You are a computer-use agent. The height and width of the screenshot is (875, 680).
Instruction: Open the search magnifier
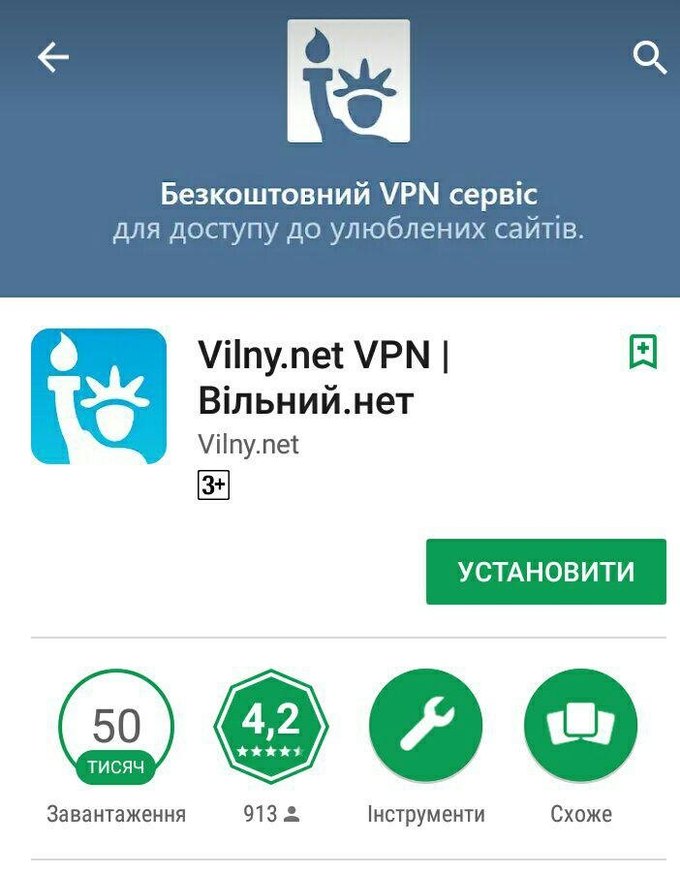click(x=649, y=58)
